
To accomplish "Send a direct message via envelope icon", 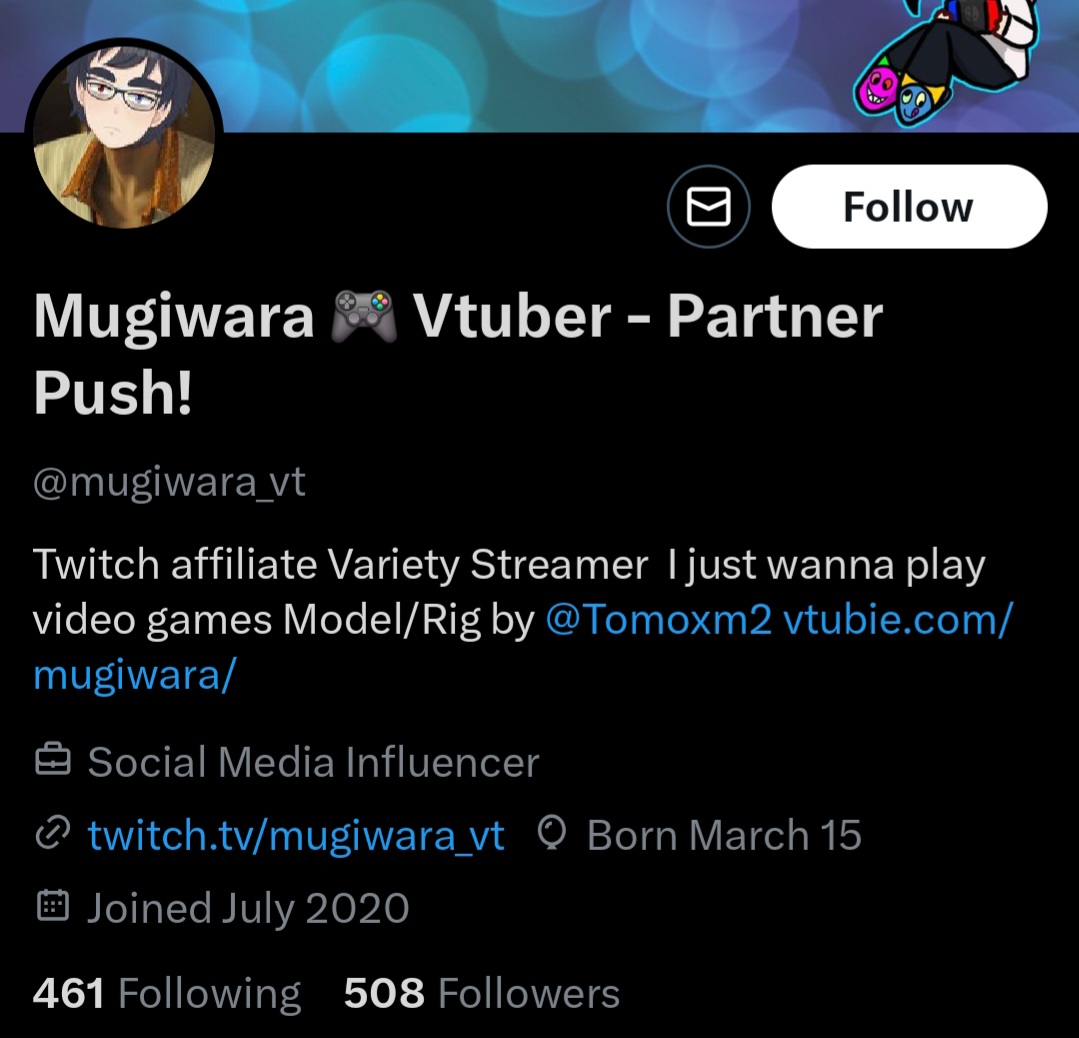I will [708, 207].
